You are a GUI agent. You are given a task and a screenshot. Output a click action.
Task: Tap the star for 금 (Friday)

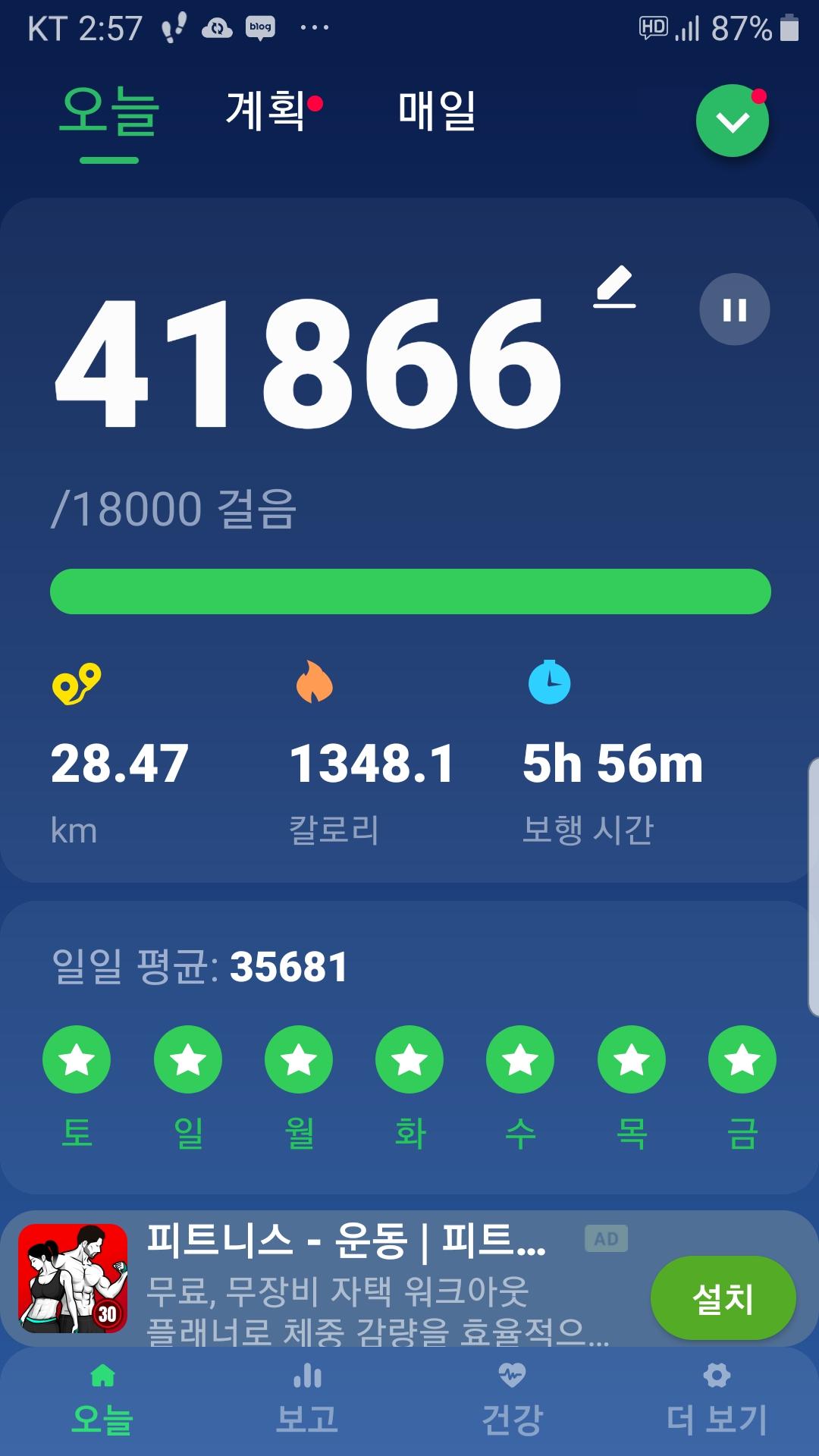742,1059
